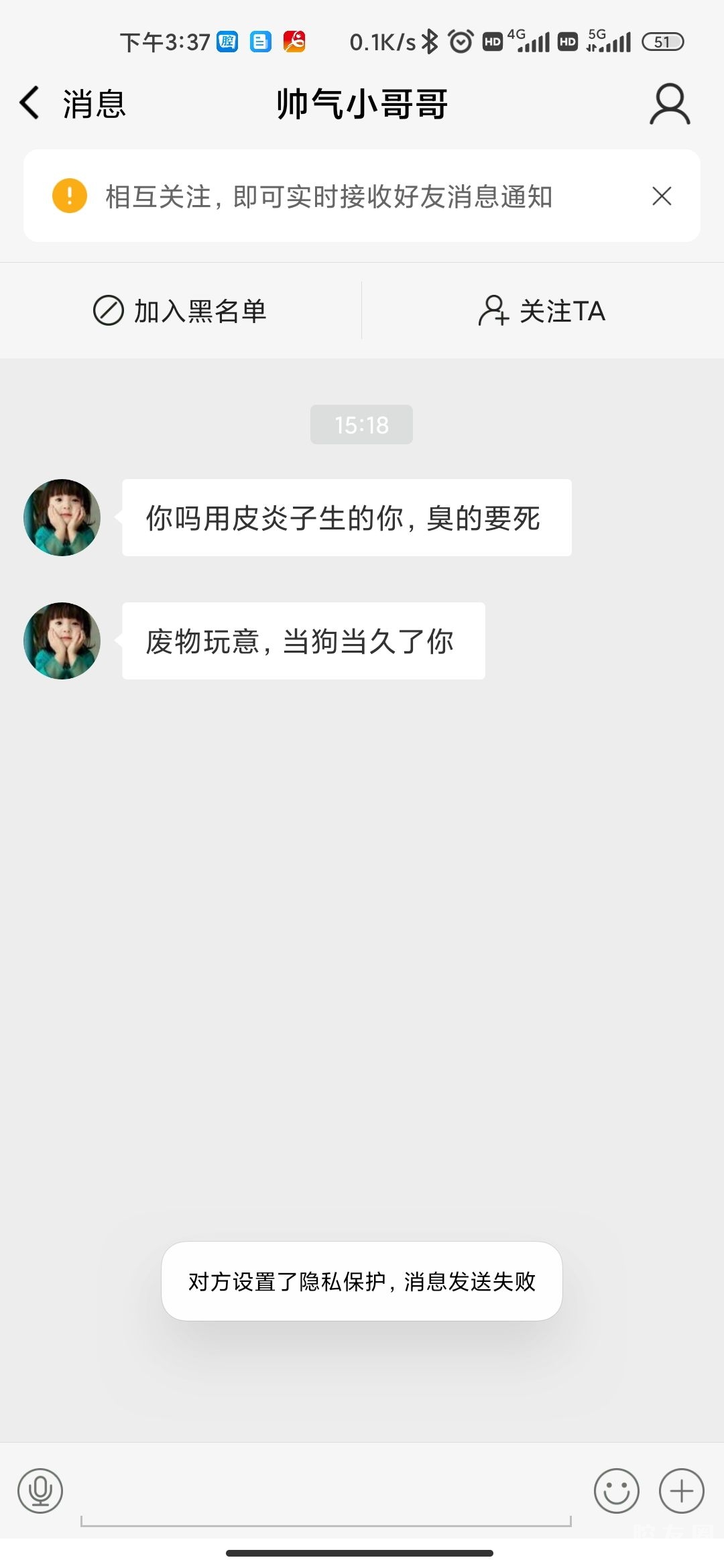724x1568 pixels.
Task: Open the plus attachments menu
Action: (x=681, y=1491)
